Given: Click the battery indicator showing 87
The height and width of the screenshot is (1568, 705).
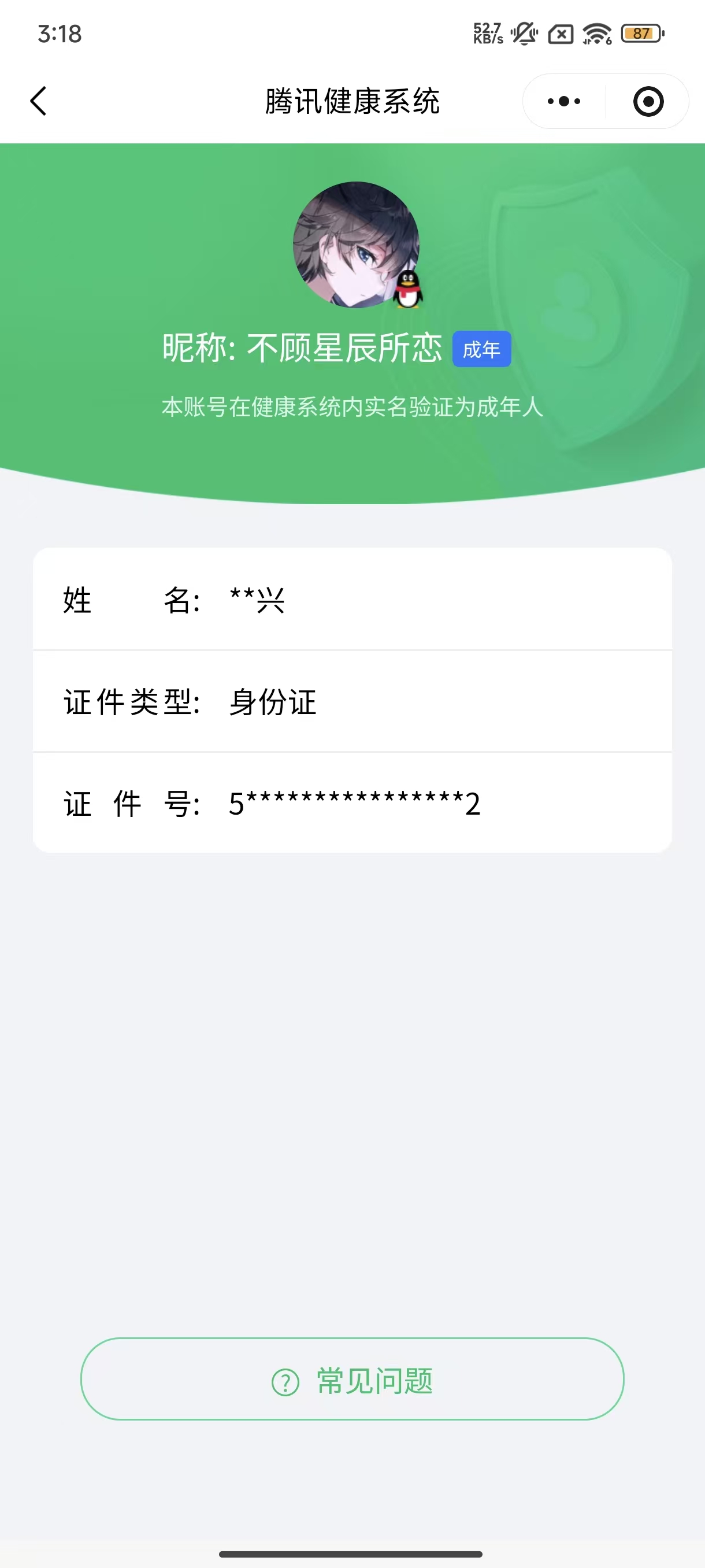Looking at the screenshot, I should pyautogui.click(x=640, y=35).
